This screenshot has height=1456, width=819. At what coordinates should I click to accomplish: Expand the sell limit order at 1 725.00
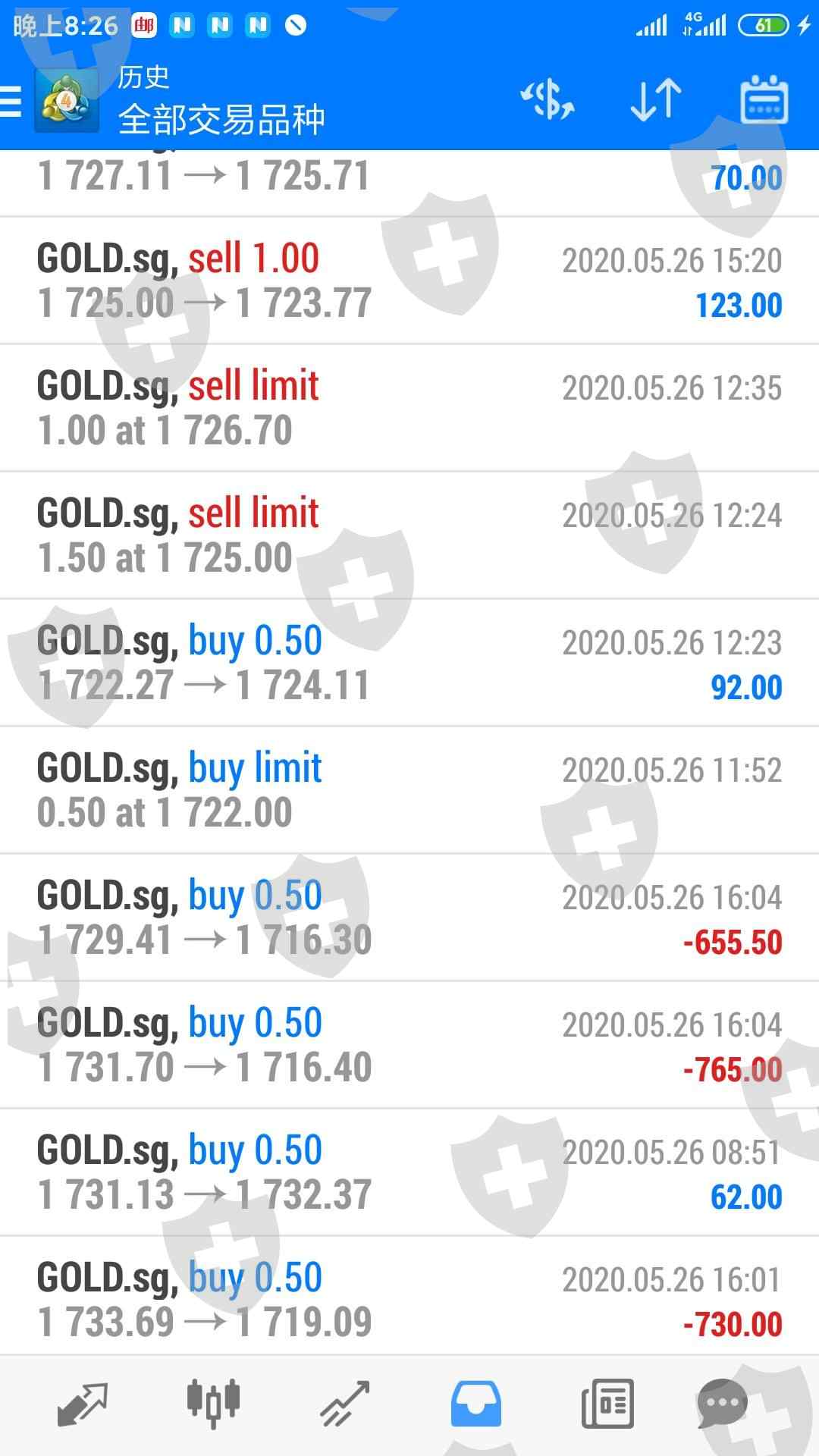(409, 535)
